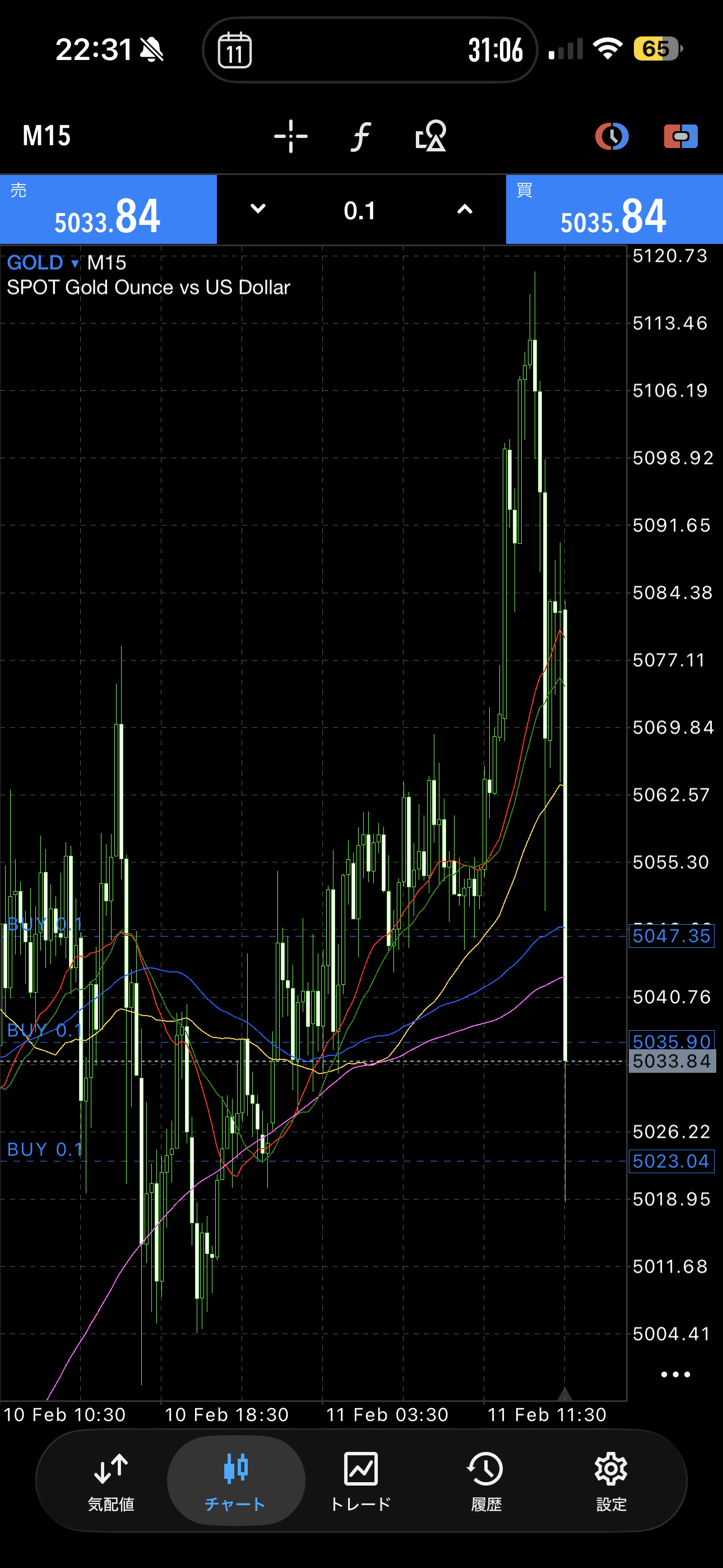This screenshot has width=723, height=1568.
Task: Open the new order trade icon
Action: click(680, 136)
